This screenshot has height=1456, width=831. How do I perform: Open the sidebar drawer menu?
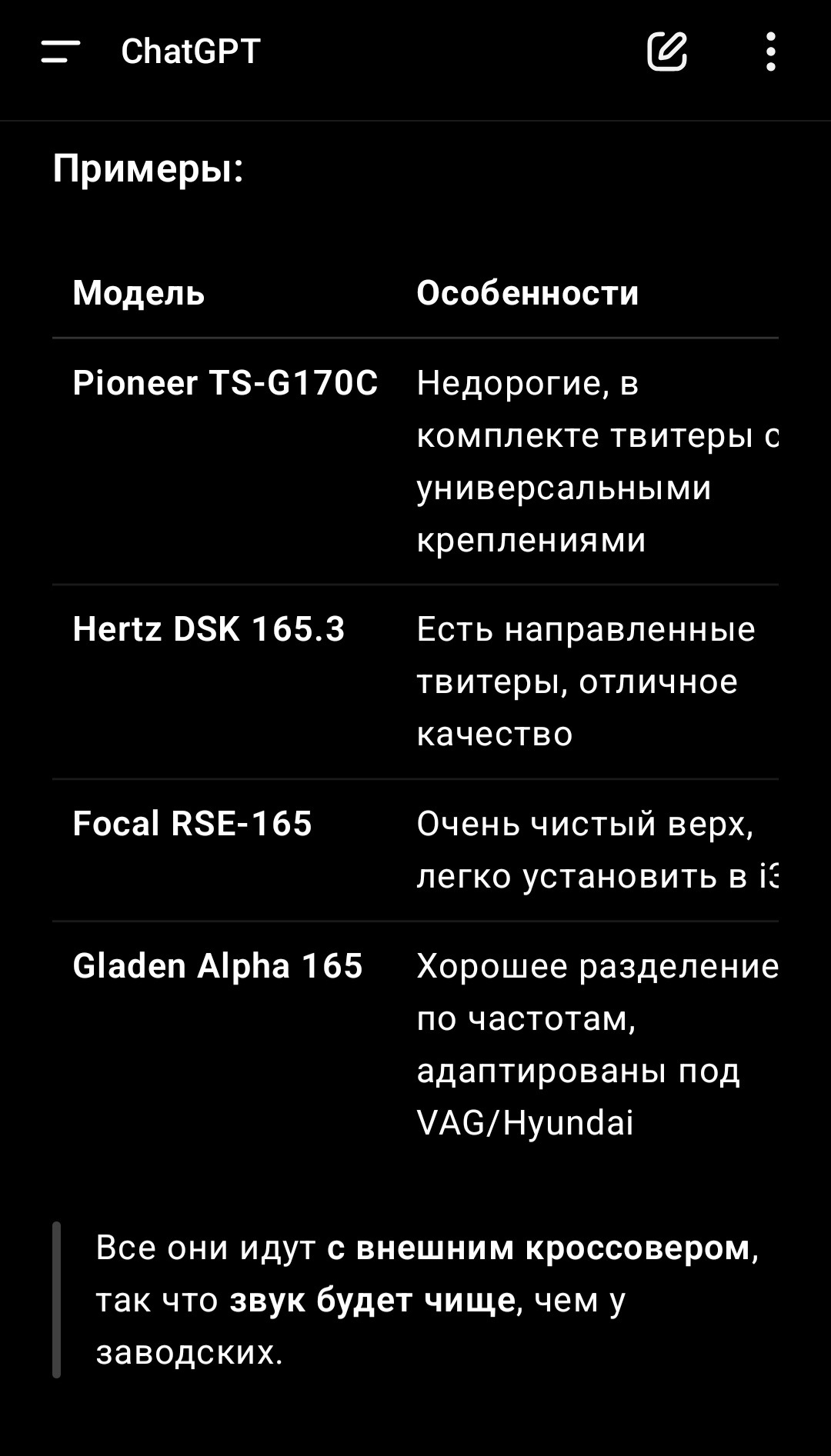61,52
